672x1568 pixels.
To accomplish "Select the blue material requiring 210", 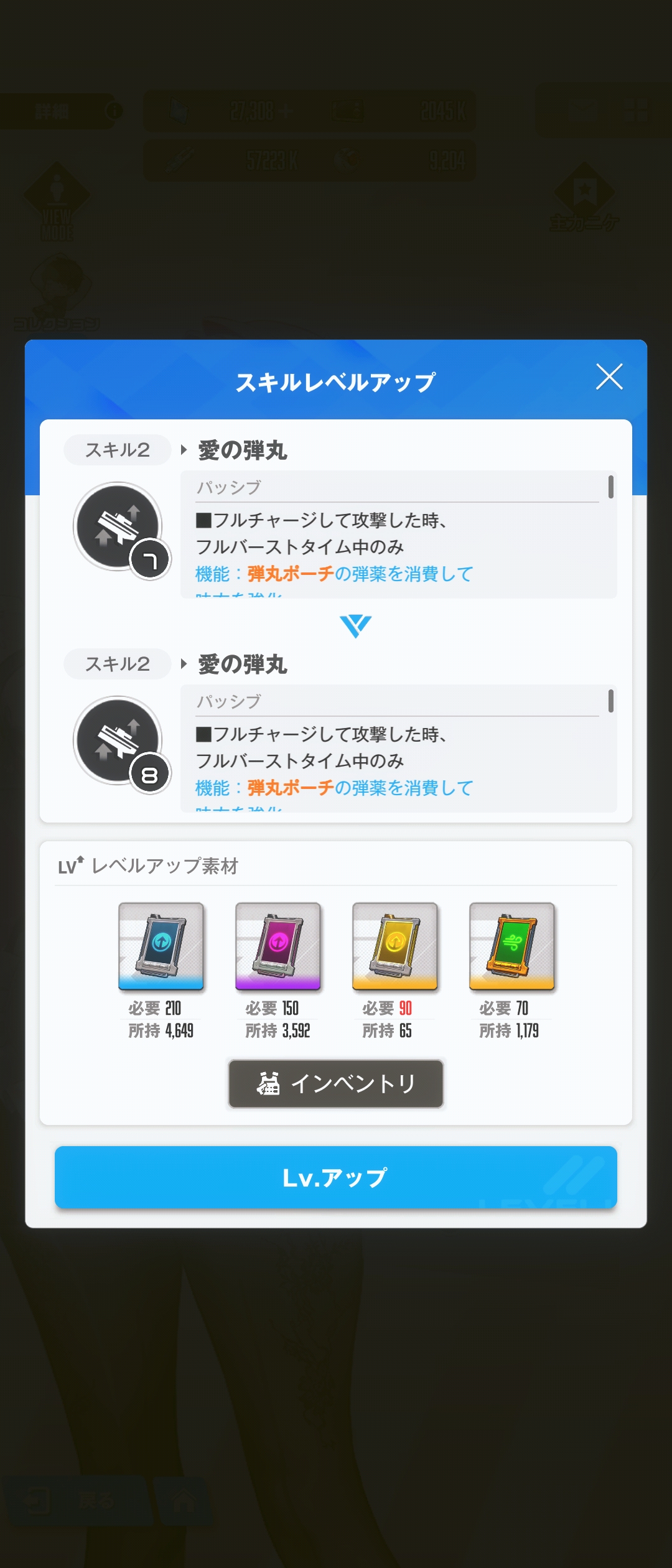I will coord(161,946).
